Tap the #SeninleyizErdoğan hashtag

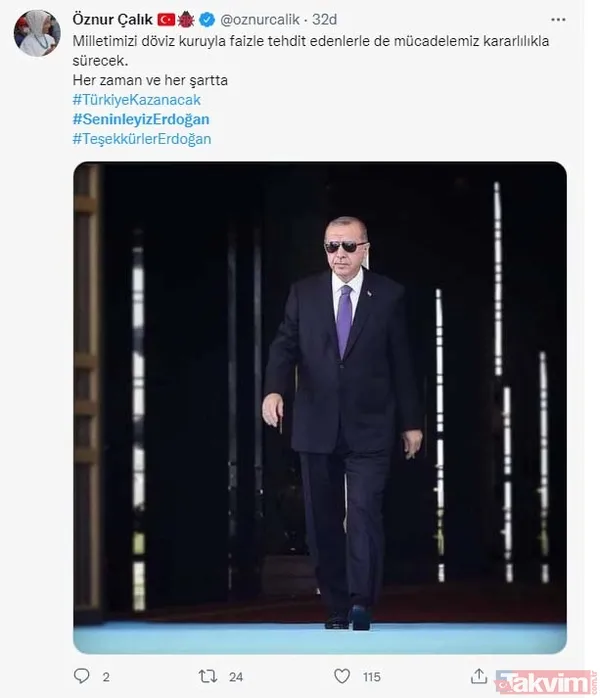[141, 120]
